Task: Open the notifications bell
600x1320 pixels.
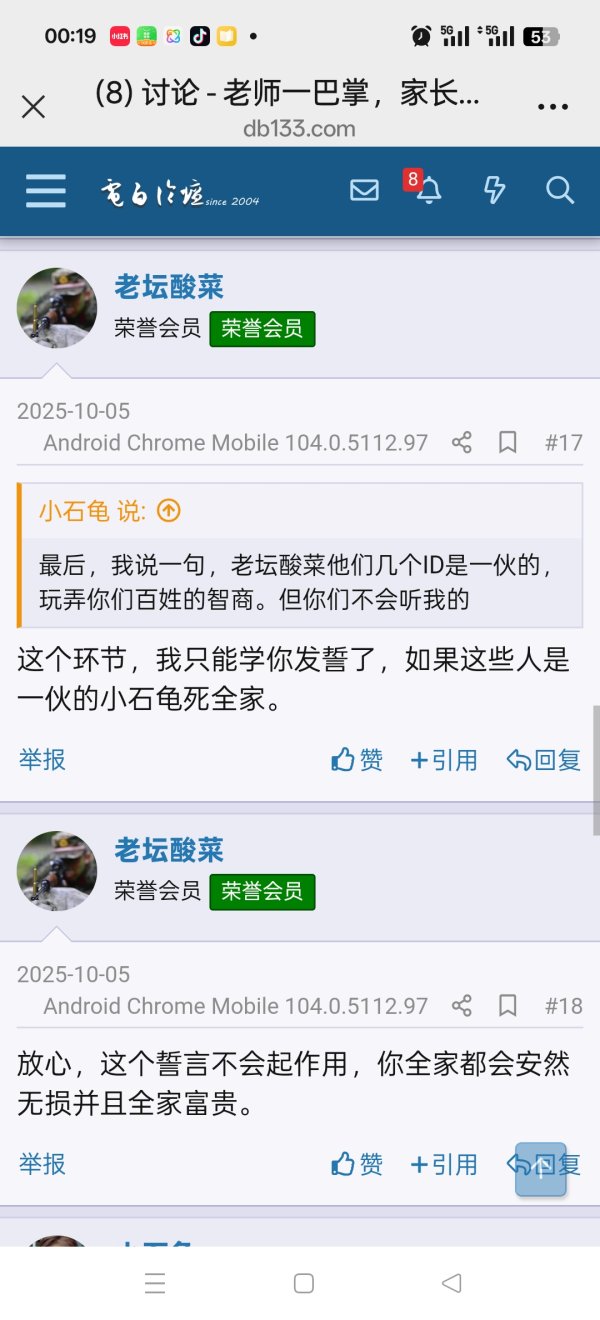Action: (x=429, y=190)
